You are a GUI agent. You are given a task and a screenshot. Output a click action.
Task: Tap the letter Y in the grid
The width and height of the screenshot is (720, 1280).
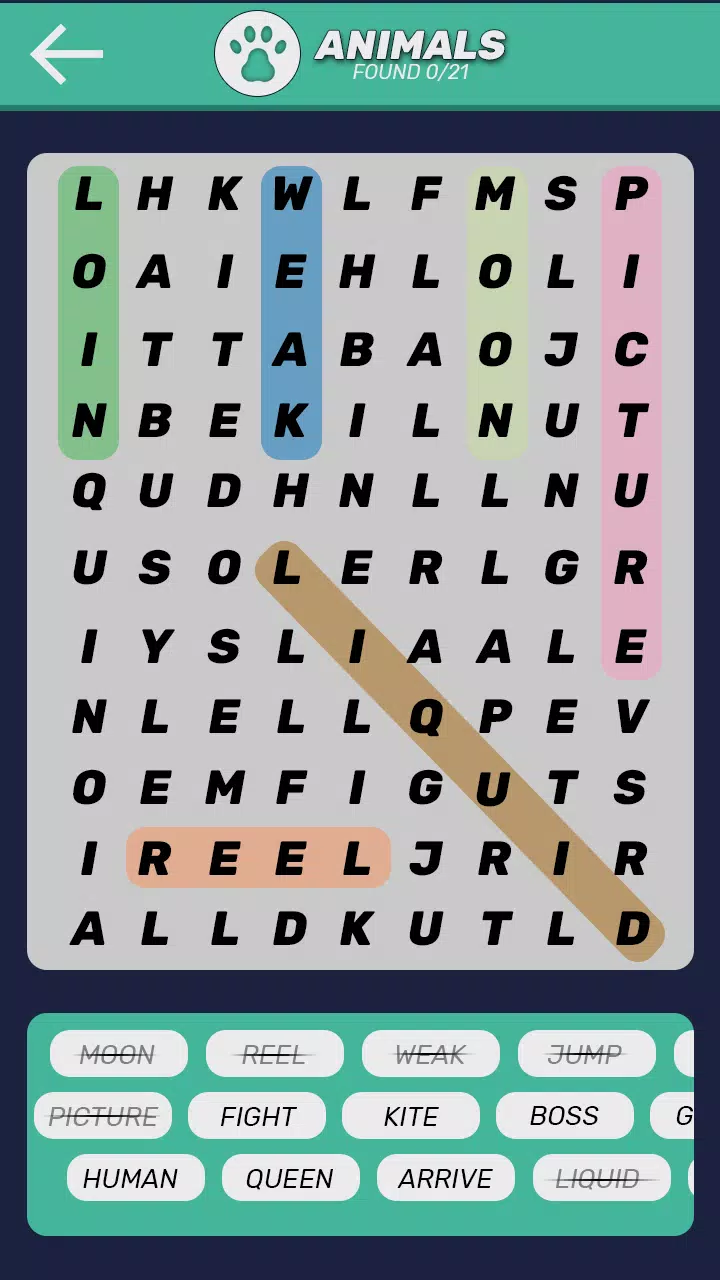pos(156,649)
